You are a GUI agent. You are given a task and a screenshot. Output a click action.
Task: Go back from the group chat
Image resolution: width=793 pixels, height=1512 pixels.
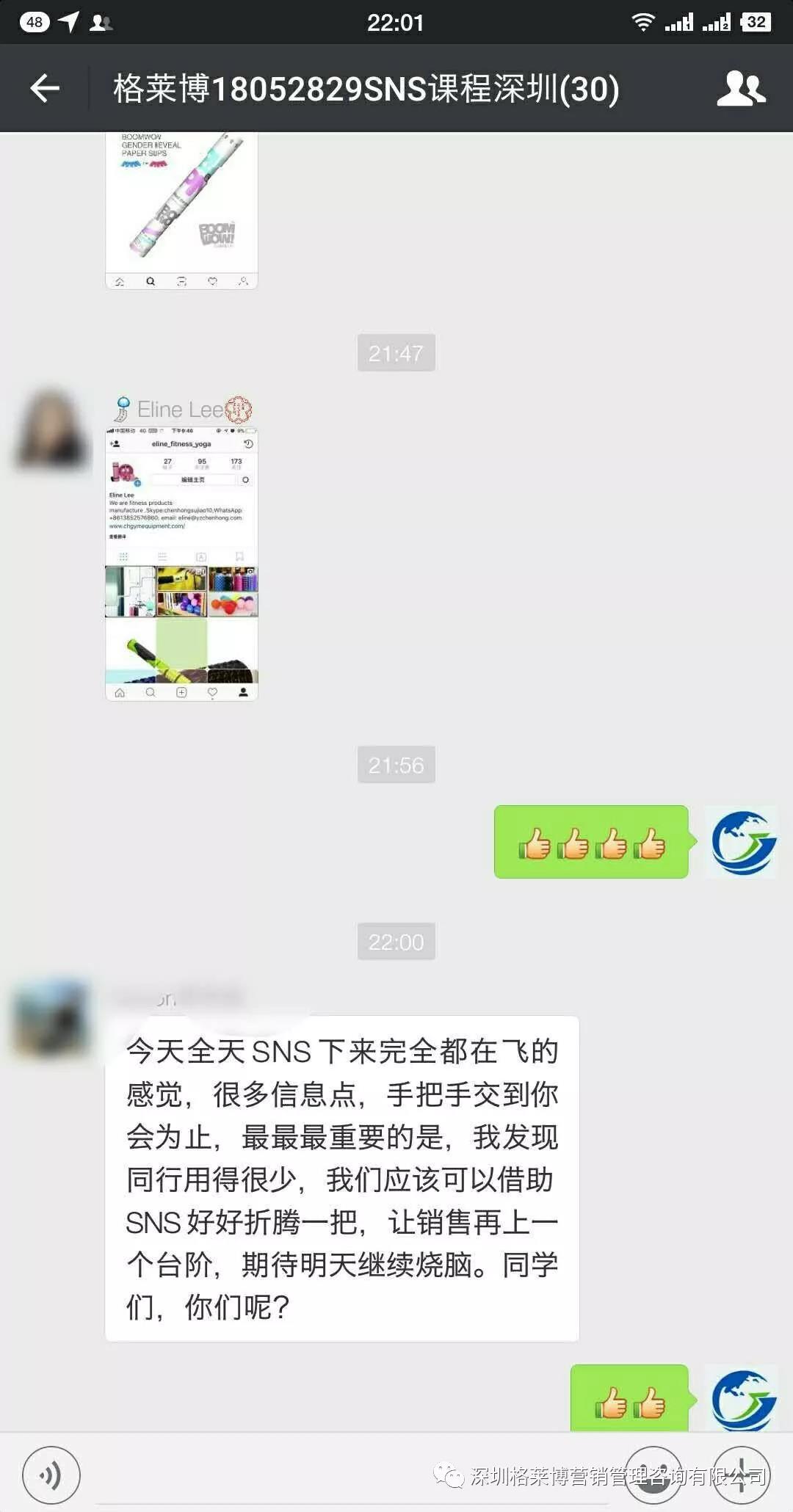(x=45, y=88)
